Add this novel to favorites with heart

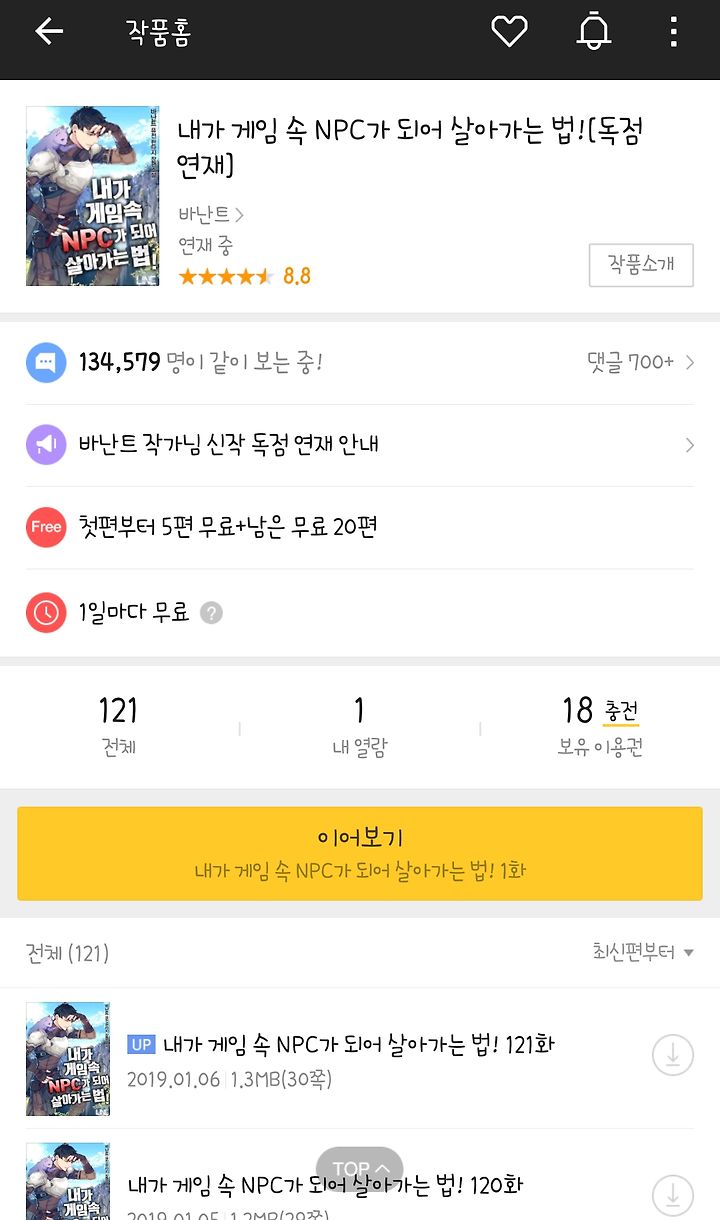509,32
